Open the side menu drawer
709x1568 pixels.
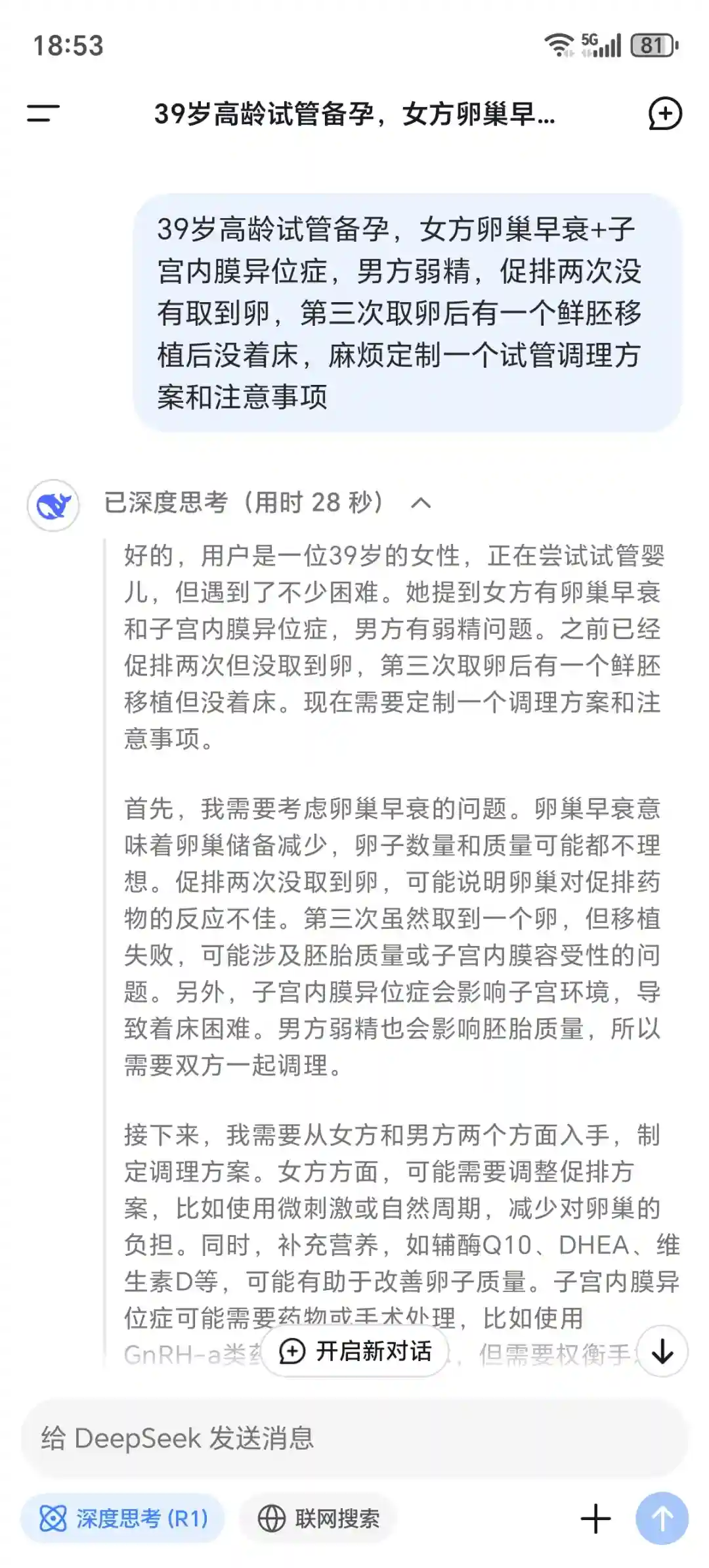click(x=43, y=113)
